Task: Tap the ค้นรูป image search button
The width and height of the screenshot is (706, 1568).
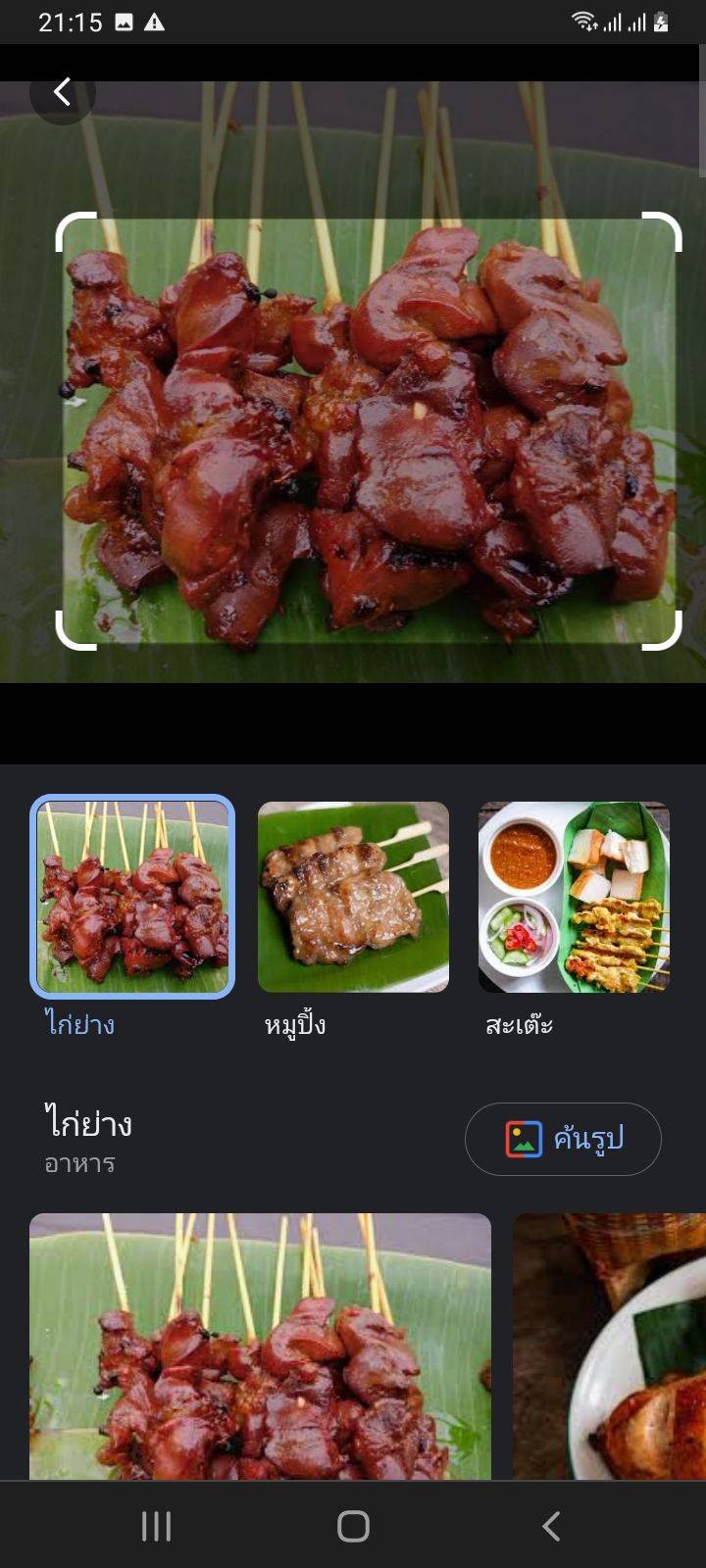Action: point(563,1139)
